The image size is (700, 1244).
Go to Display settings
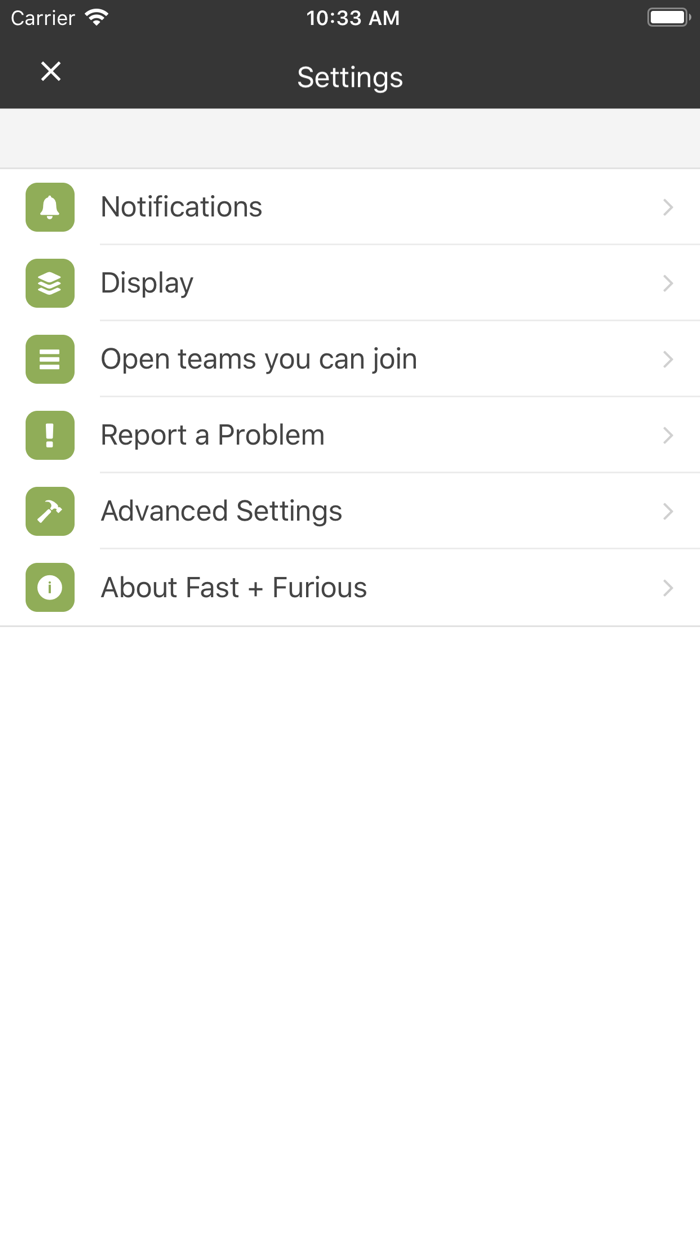pos(350,283)
